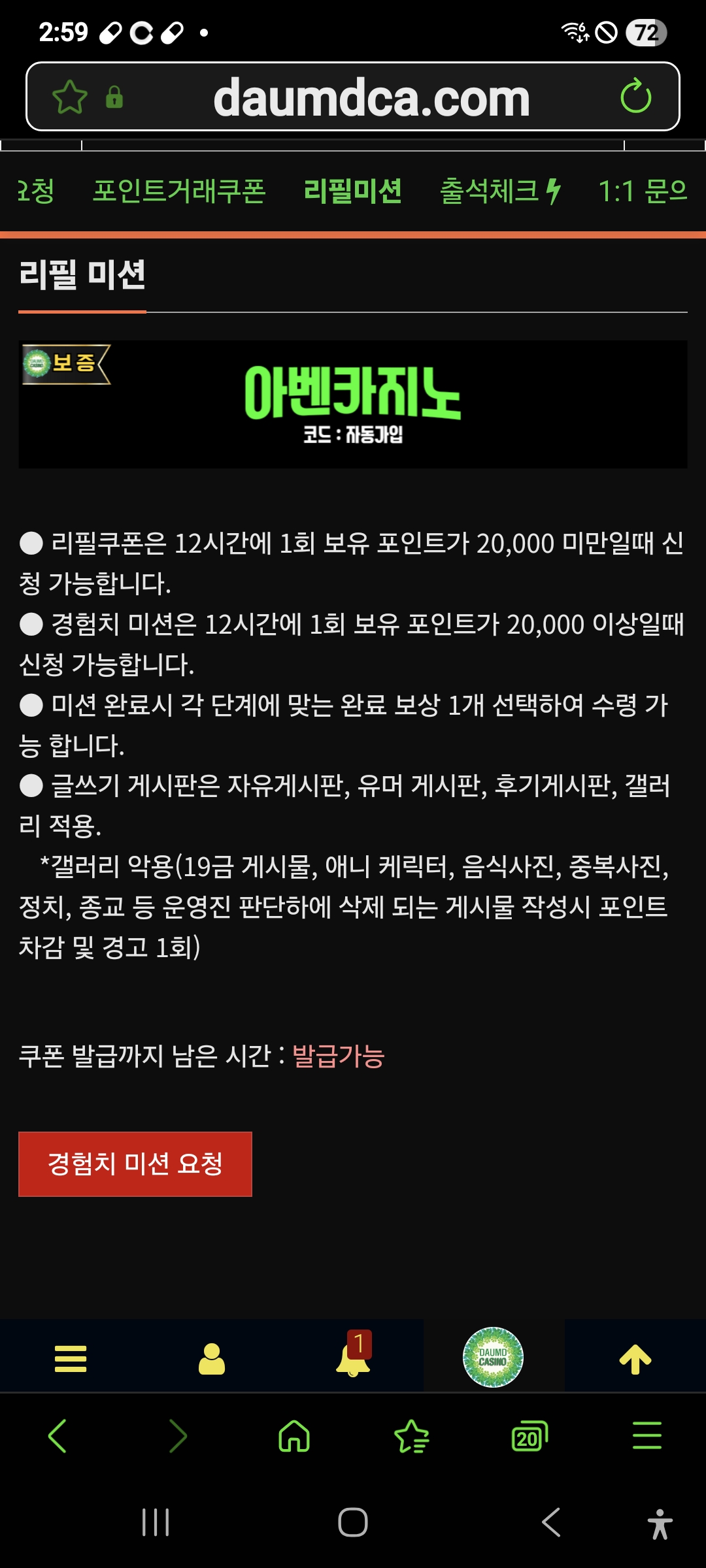Open the browser's three-line menu

(647, 1436)
